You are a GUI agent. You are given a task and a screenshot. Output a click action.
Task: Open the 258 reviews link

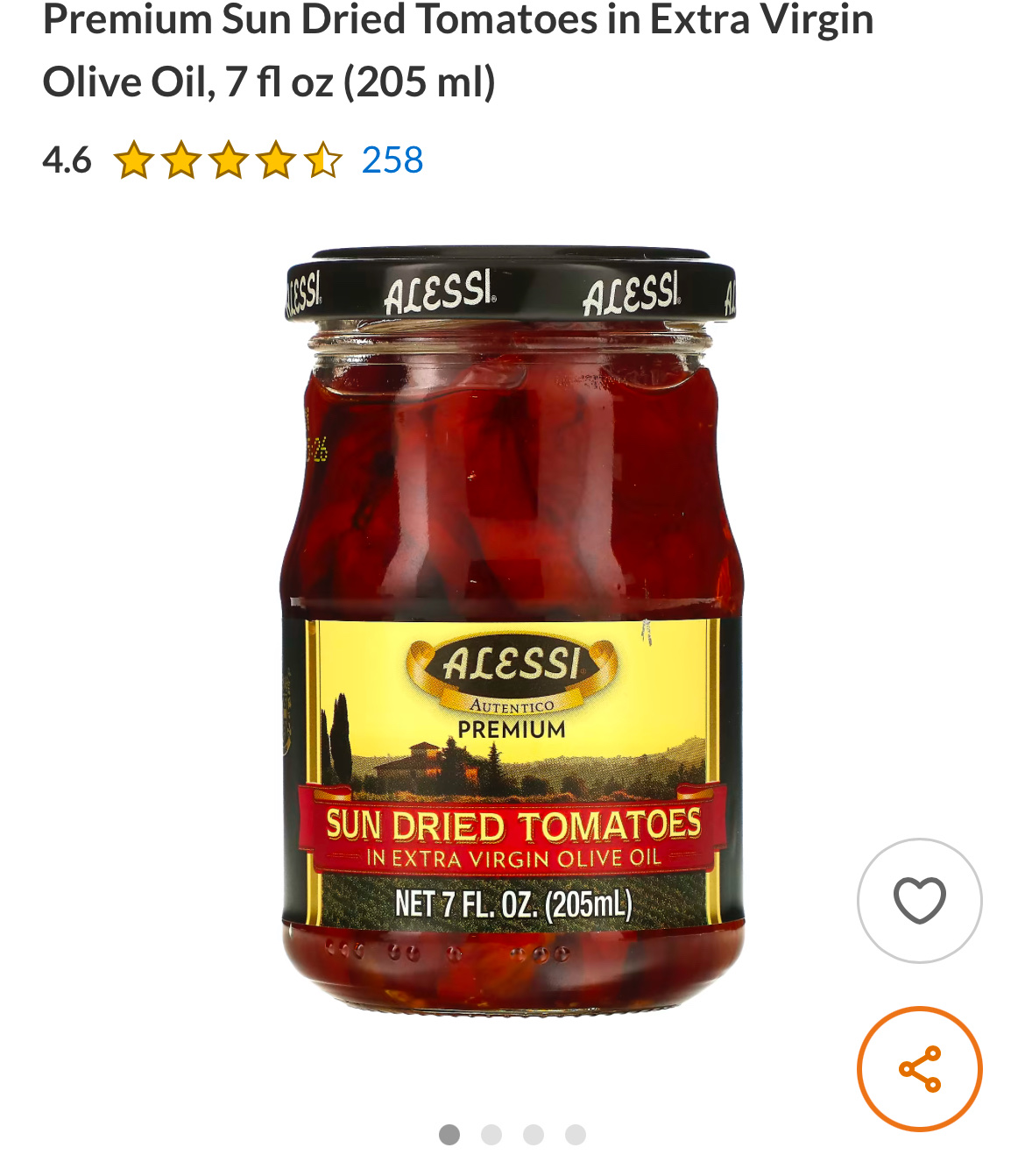click(392, 160)
